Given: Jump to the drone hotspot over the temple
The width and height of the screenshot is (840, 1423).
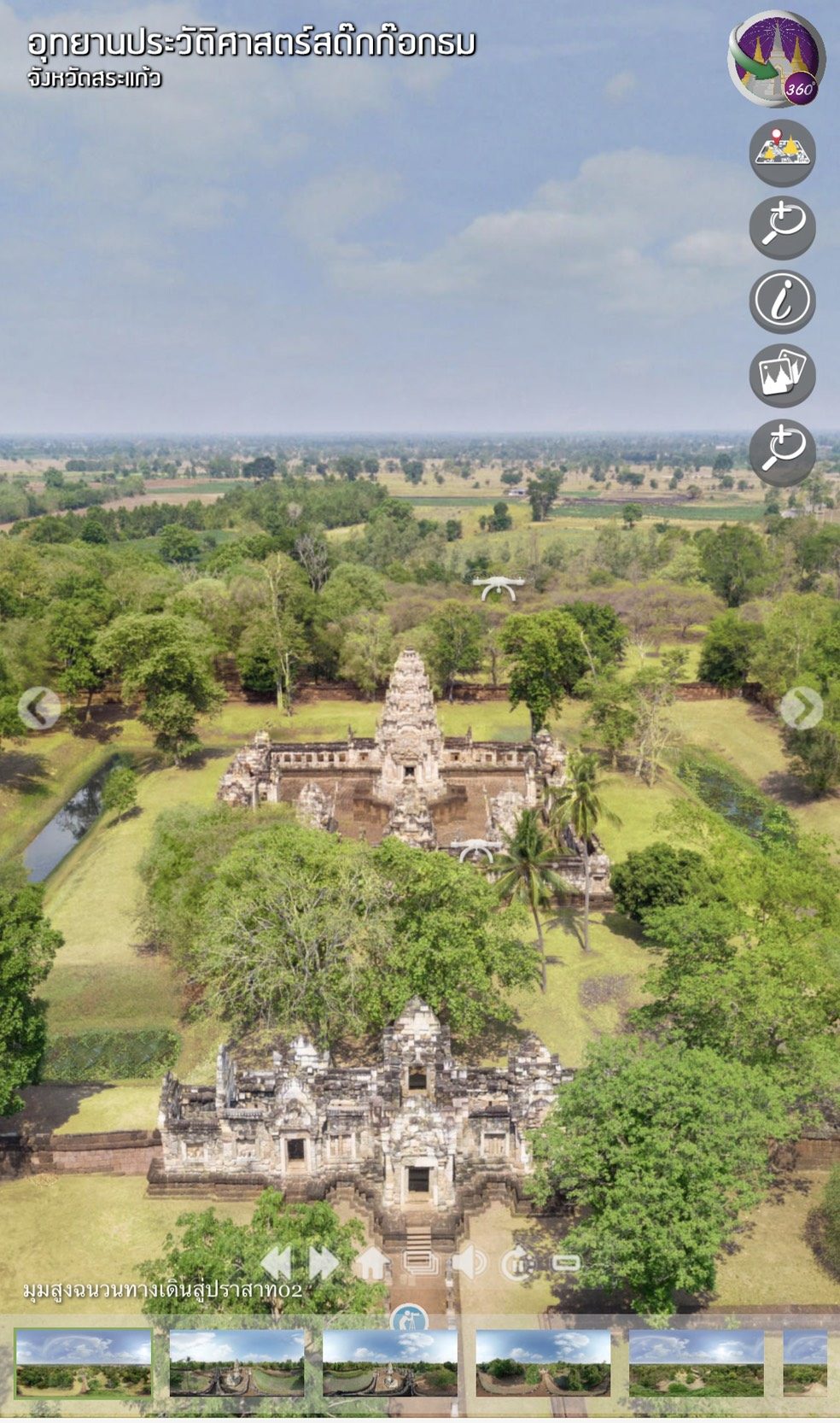Looking at the screenshot, I should point(476,849).
